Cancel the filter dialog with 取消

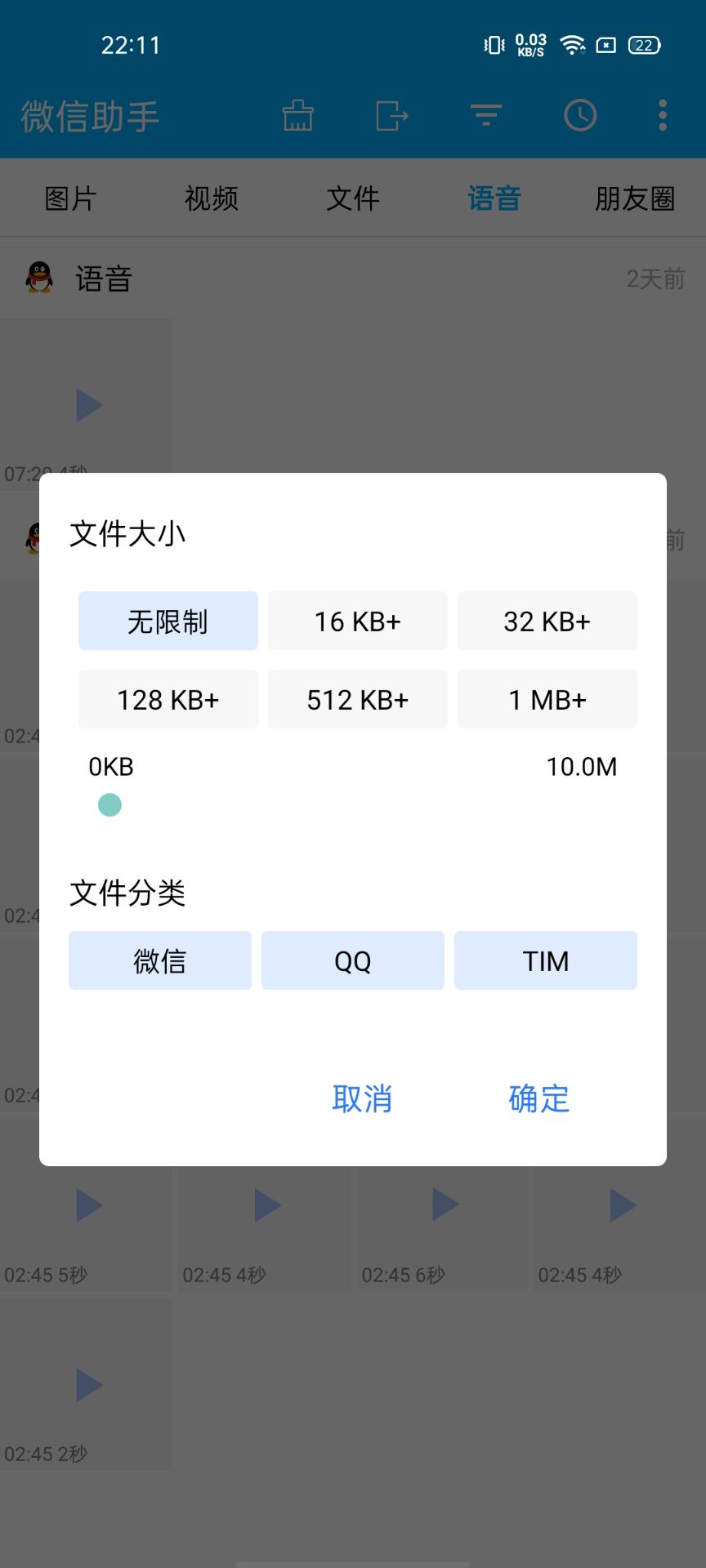click(x=362, y=1098)
